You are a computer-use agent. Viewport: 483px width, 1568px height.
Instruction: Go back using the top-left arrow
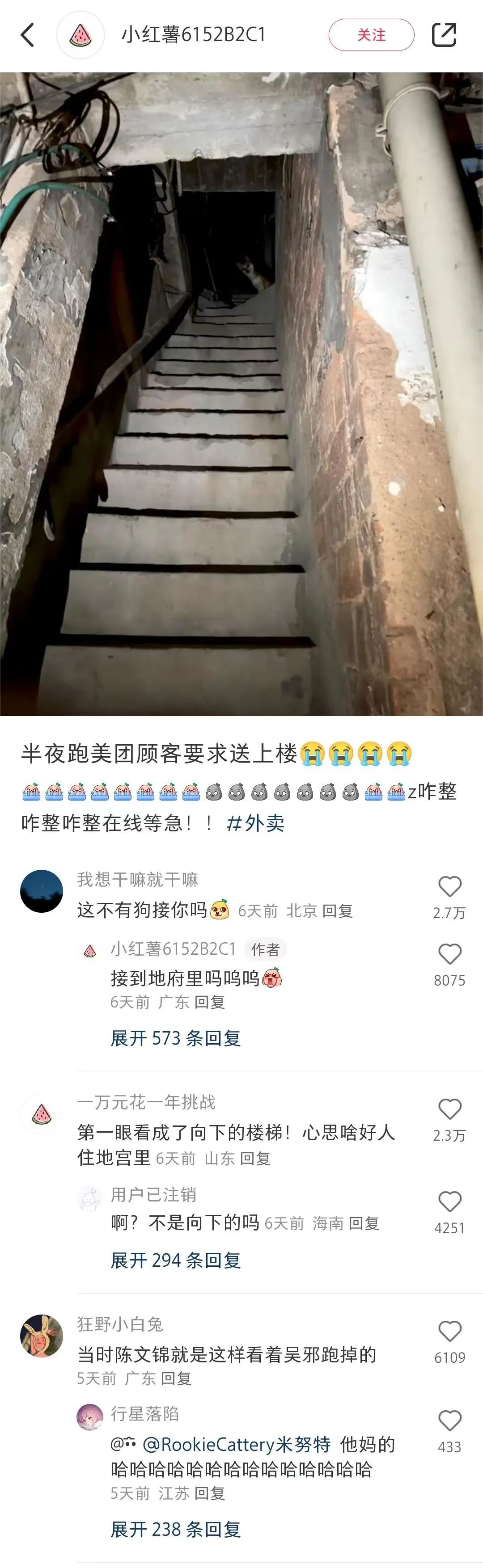click(27, 35)
